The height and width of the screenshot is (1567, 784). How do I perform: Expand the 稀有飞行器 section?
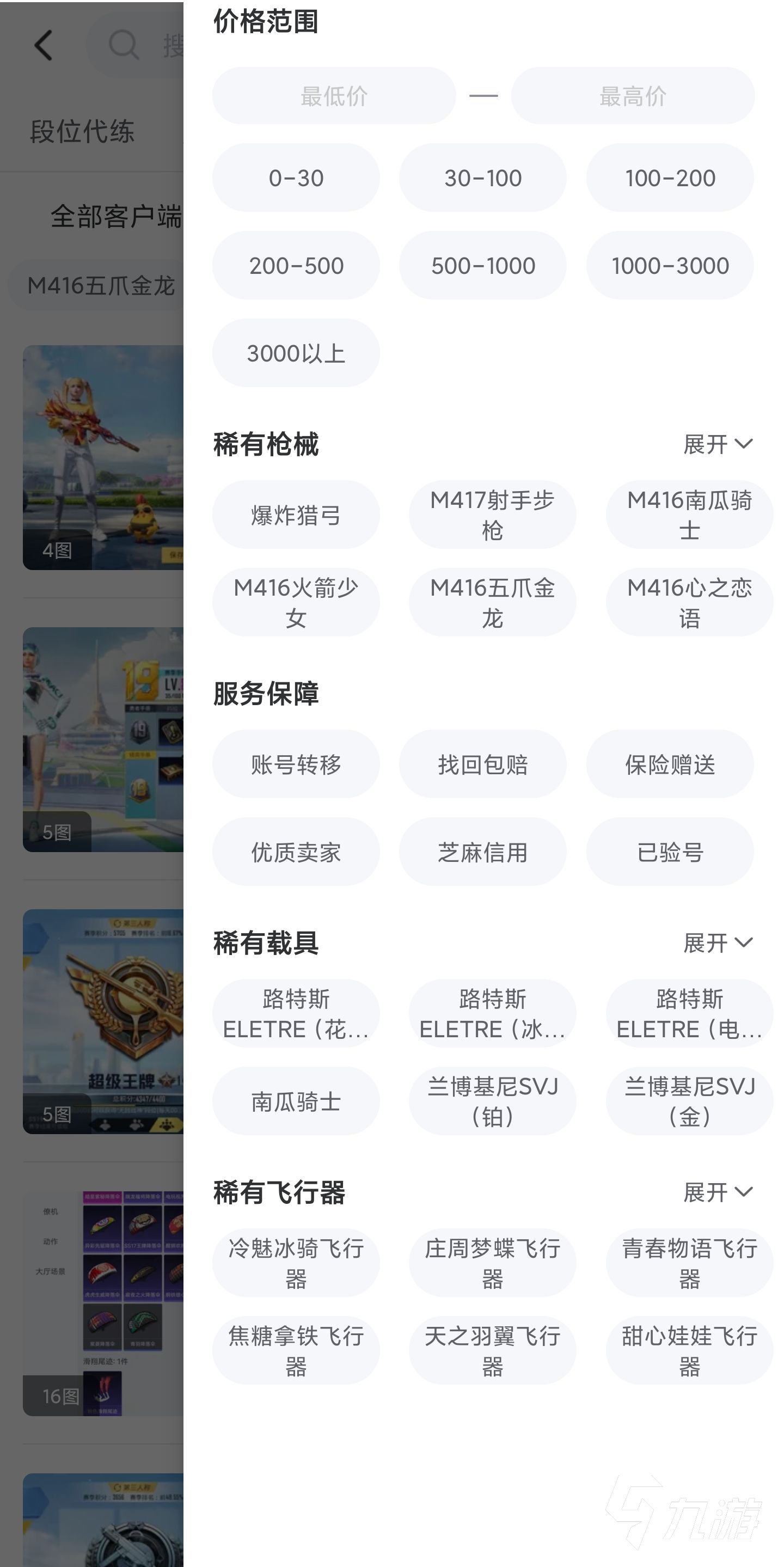[718, 1192]
